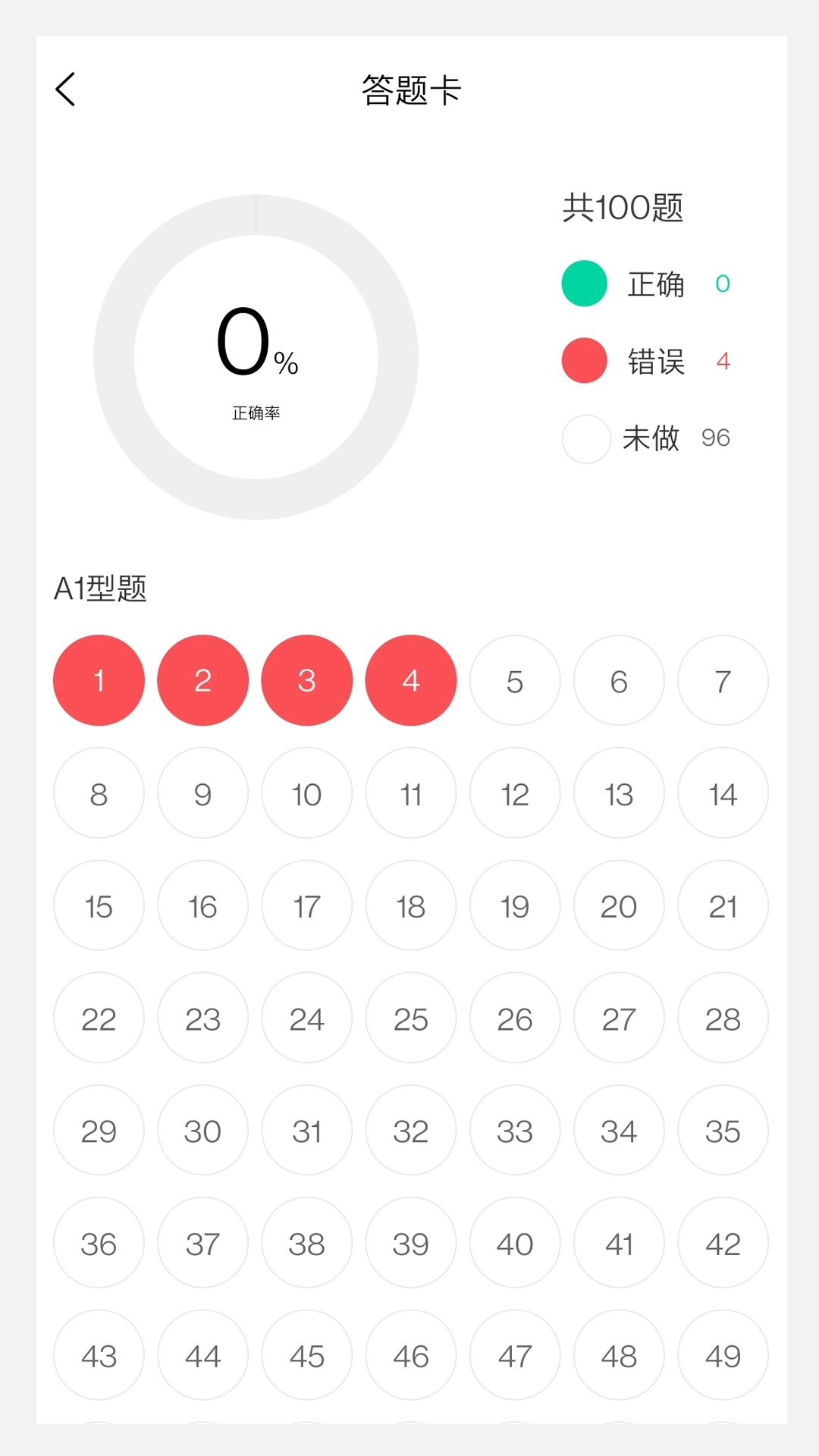This screenshot has width=819, height=1456.
Task: Select wrongly answered question 2
Action: 202,680
